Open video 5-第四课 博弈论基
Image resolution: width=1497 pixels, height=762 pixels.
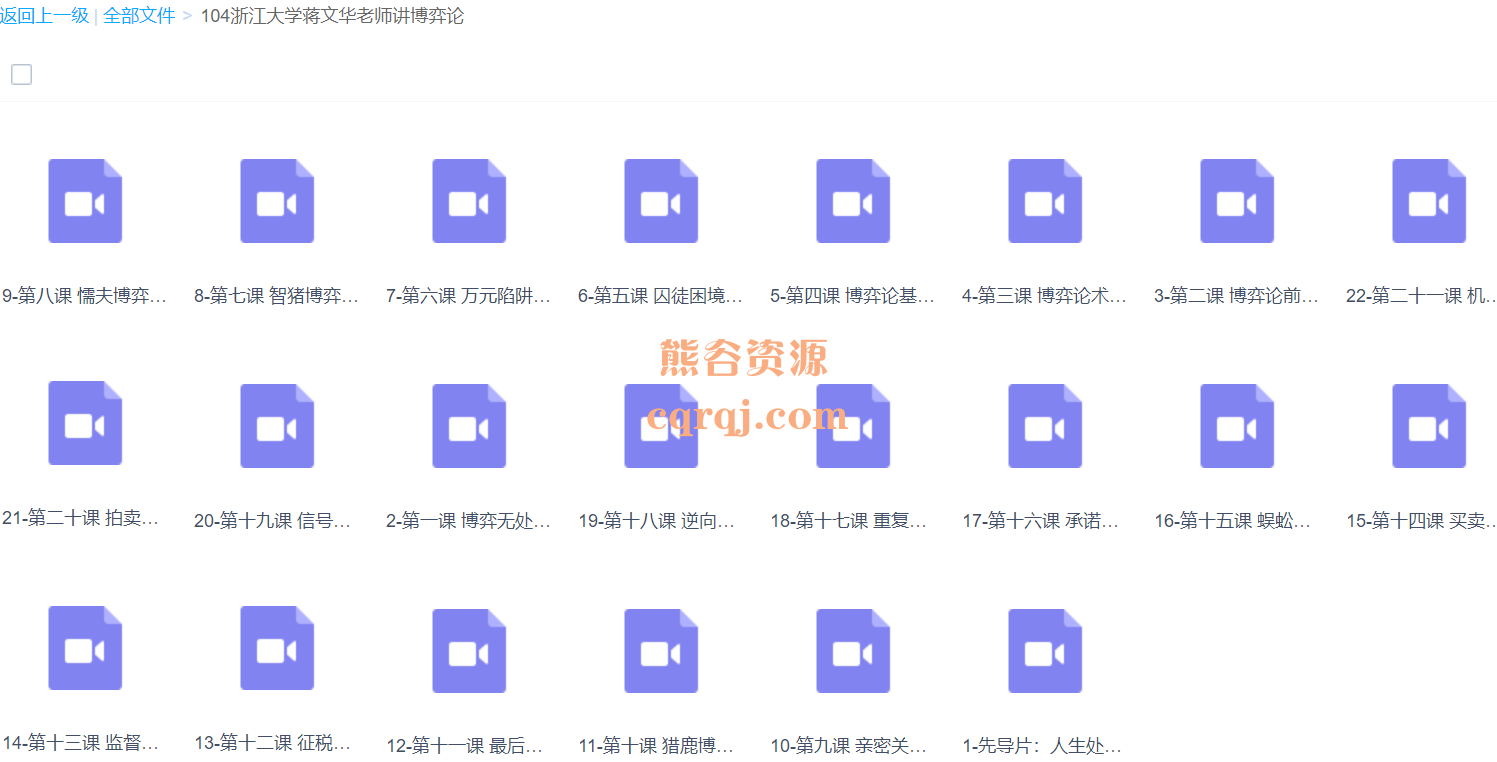[x=853, y=201]
